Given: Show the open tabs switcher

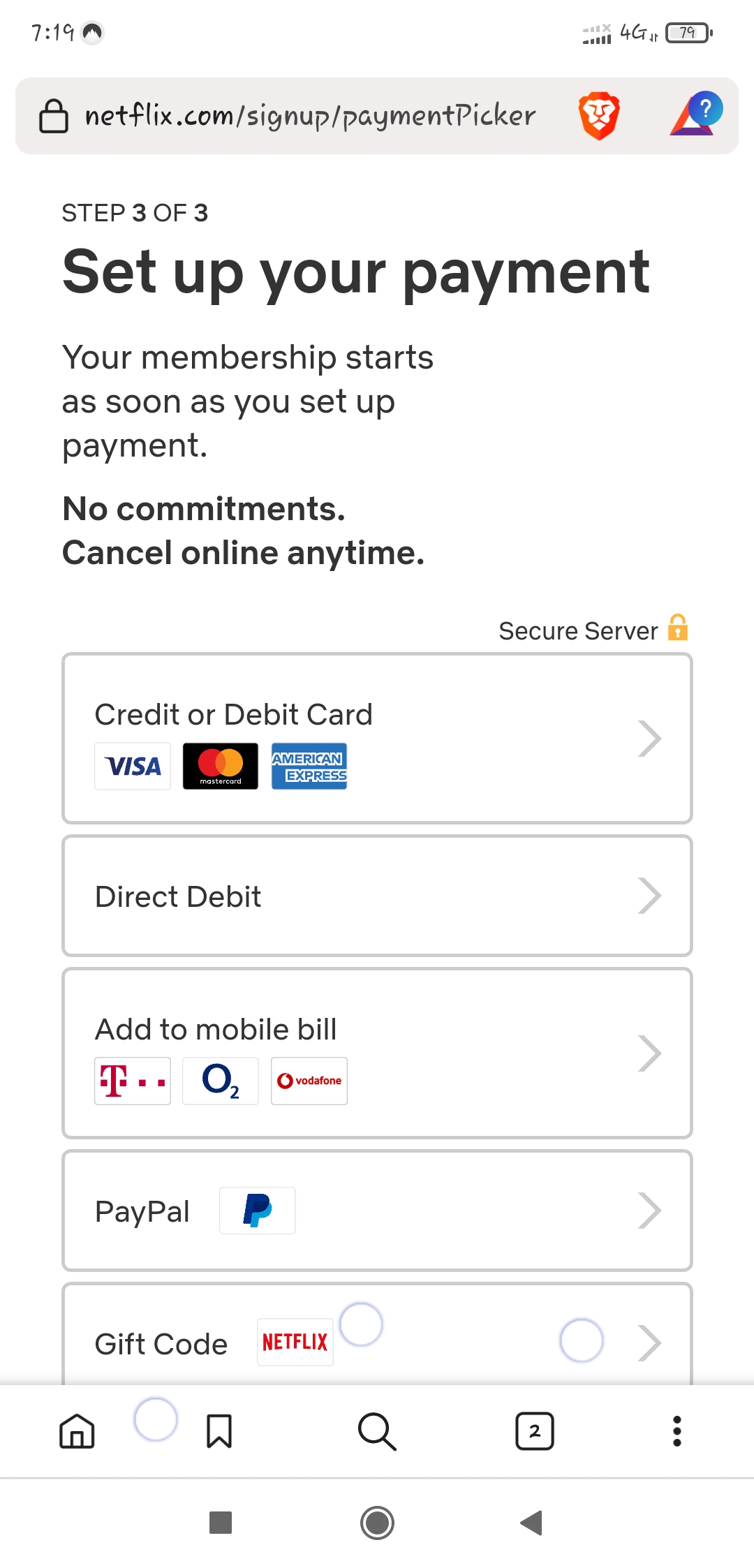Looking at the screenshot, I should (535, 1431).
